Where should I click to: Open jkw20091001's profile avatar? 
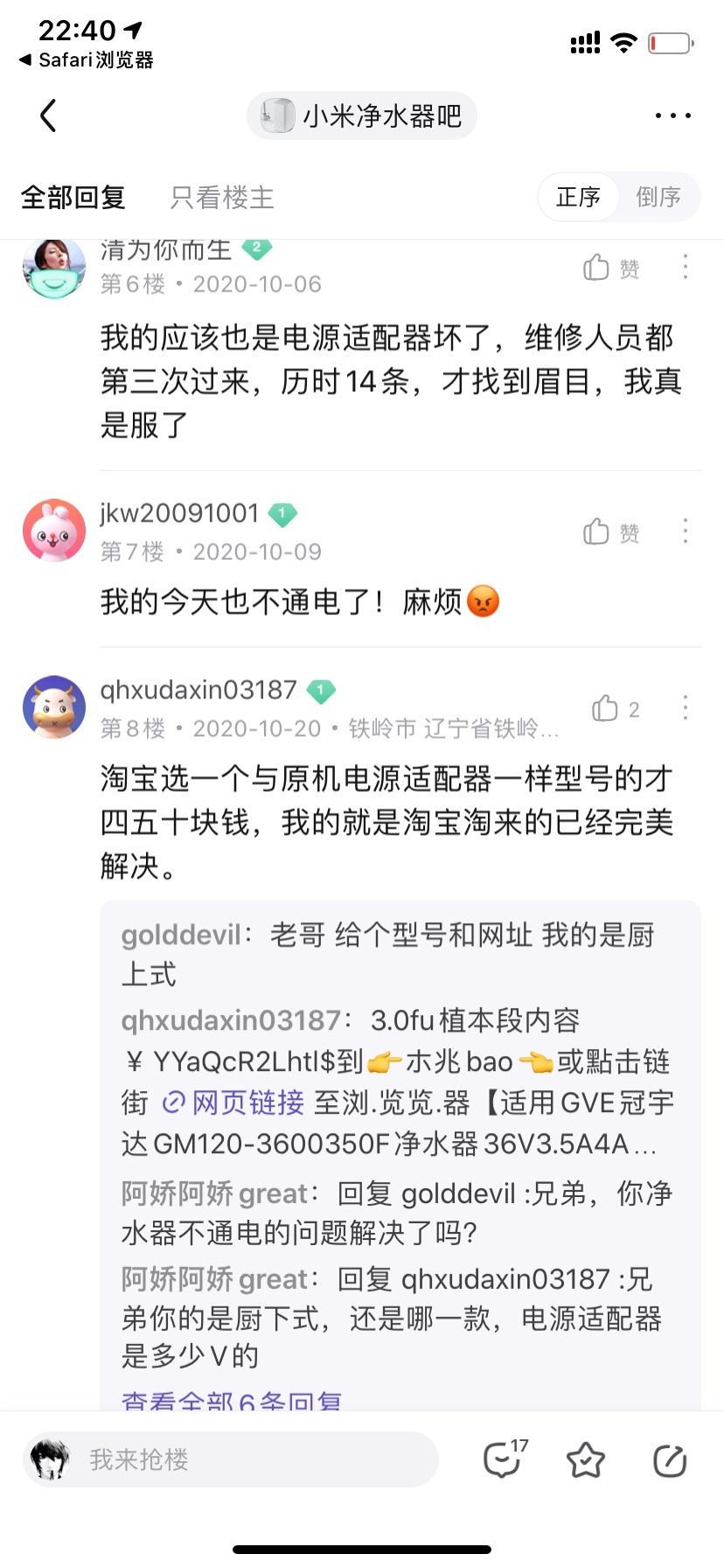click(x=54, y=530)
